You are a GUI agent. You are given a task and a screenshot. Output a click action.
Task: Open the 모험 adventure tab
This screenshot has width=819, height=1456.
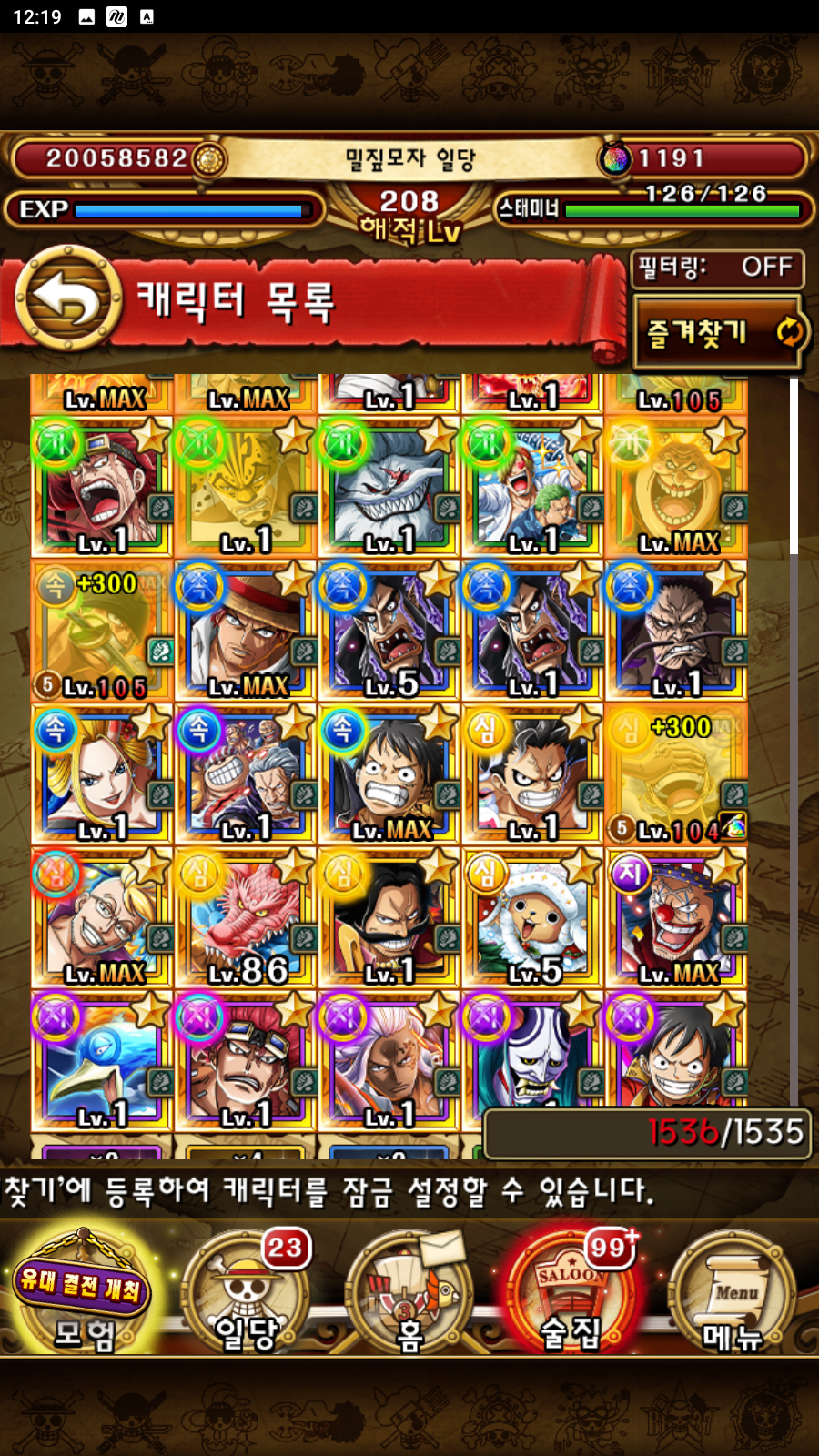pyautogui.click(x=82, y=1292)
